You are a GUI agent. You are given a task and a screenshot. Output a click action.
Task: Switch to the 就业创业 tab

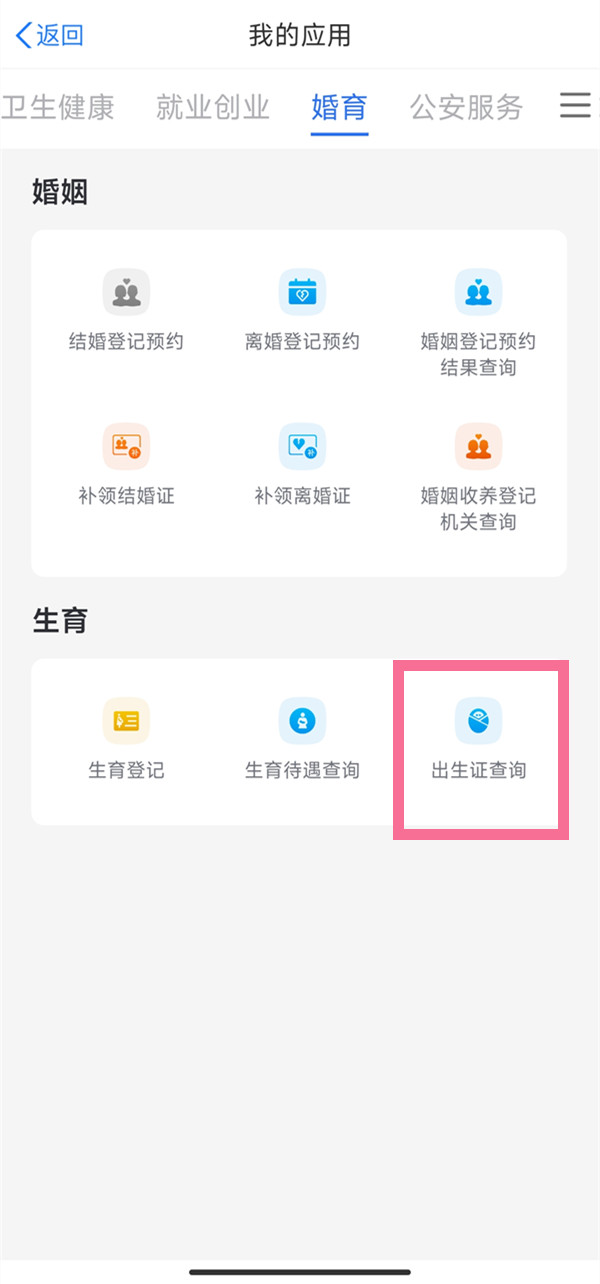tap(213, 107)
